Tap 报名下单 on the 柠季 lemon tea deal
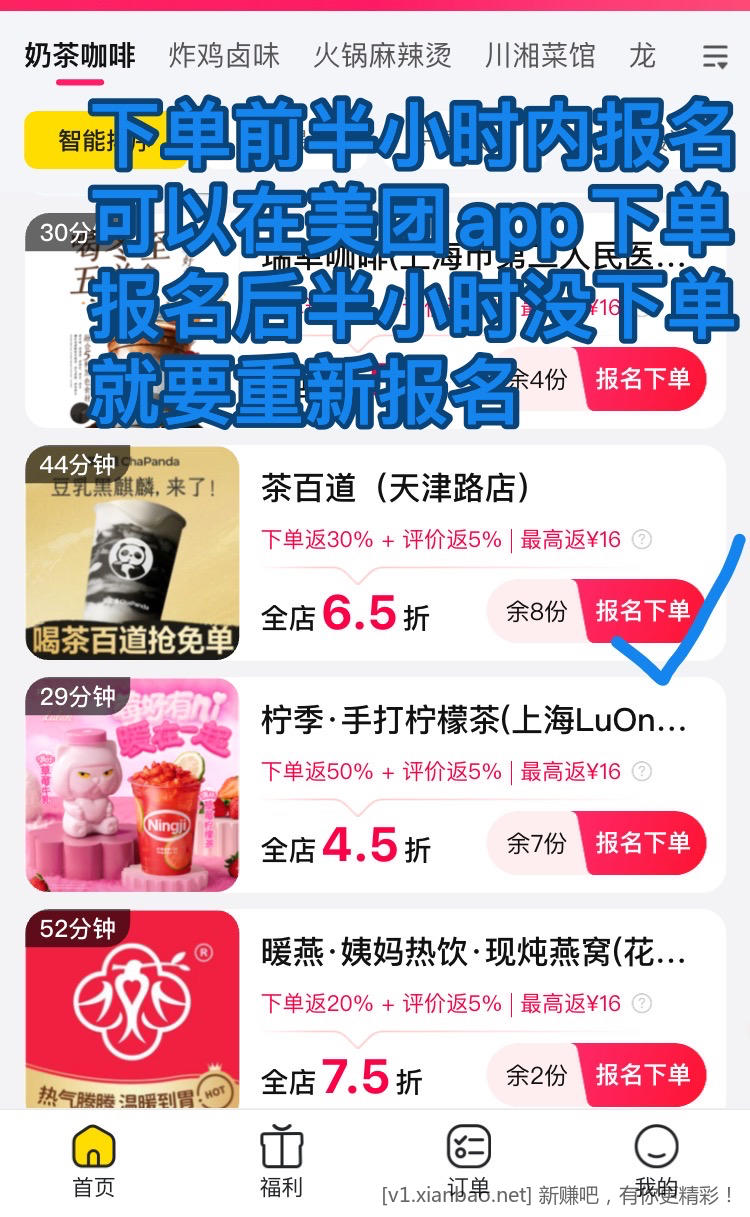This screenshot has height=1217, width=750. coord(644,843)
